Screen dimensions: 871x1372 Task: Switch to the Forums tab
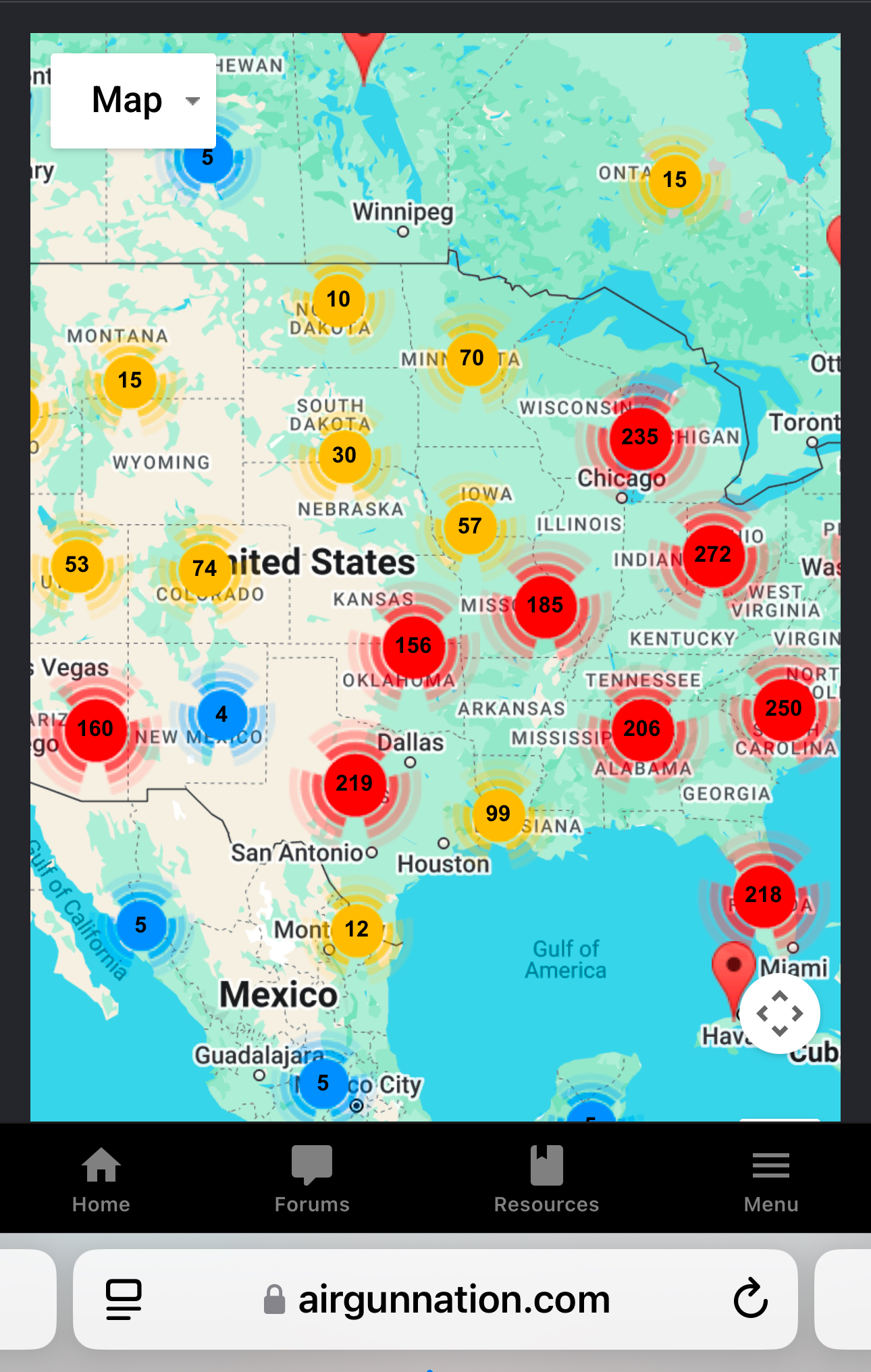312,1180
